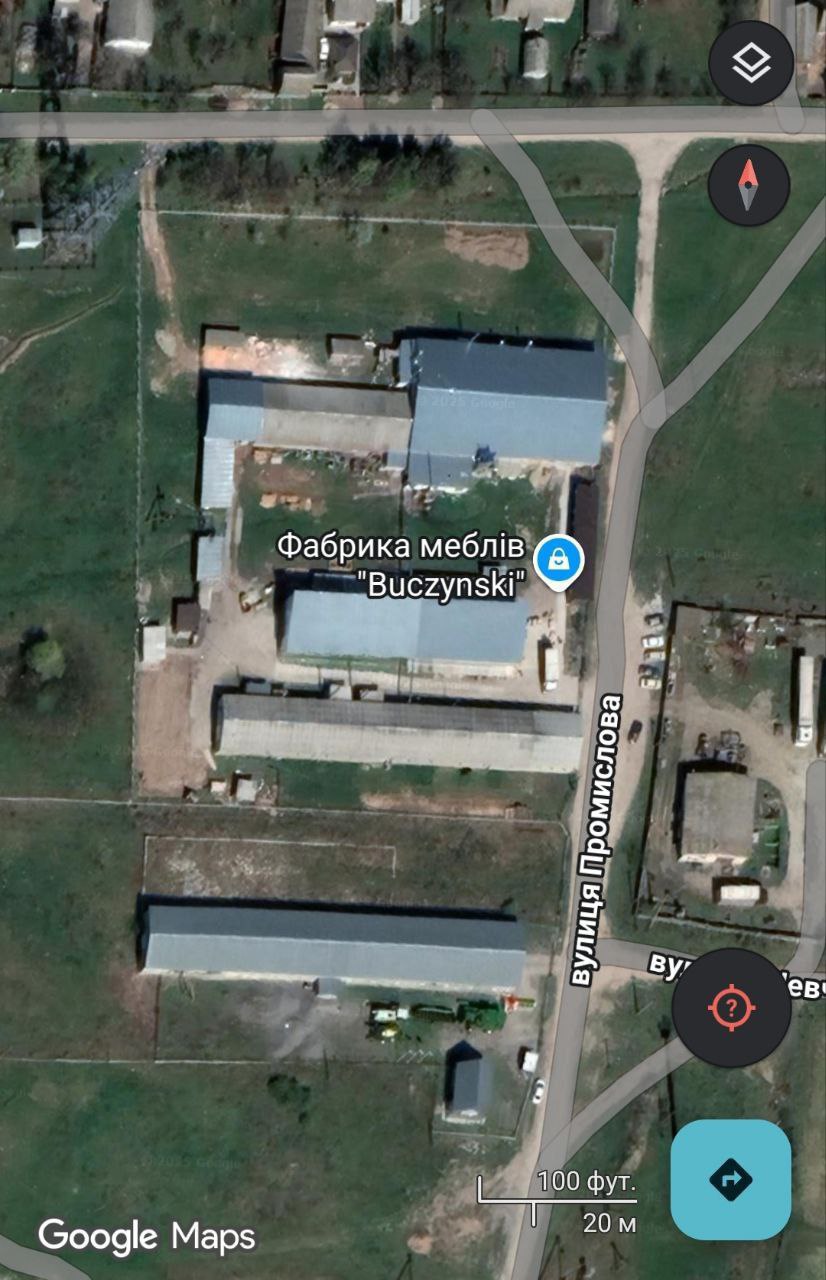Screen dimensions: 826x1280
Task: Center map on my location
Action: 731,1007
